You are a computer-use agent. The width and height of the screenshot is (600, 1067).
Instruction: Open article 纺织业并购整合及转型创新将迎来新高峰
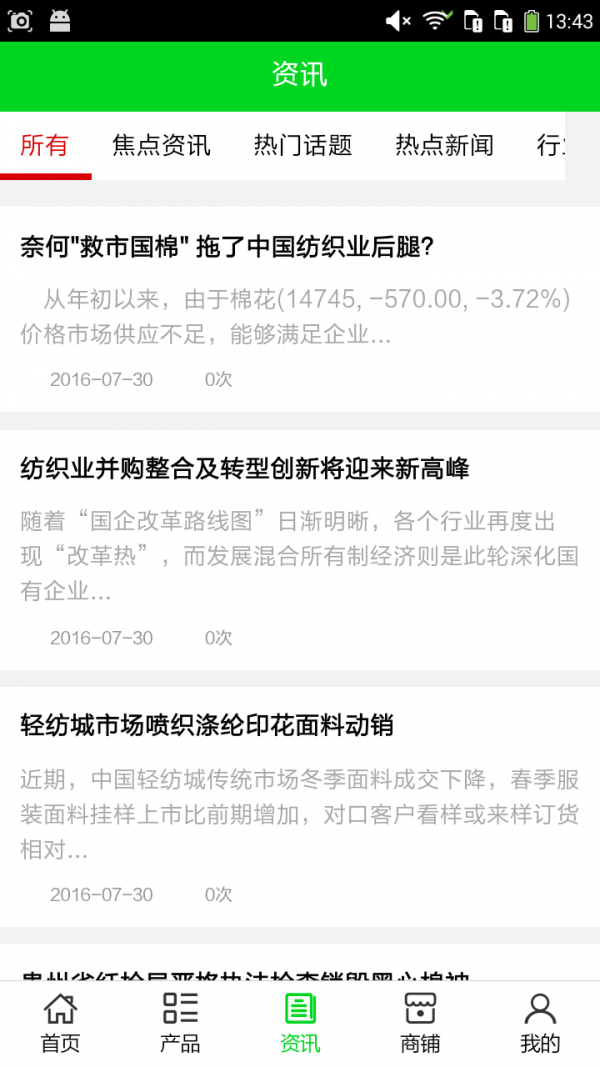244,467
